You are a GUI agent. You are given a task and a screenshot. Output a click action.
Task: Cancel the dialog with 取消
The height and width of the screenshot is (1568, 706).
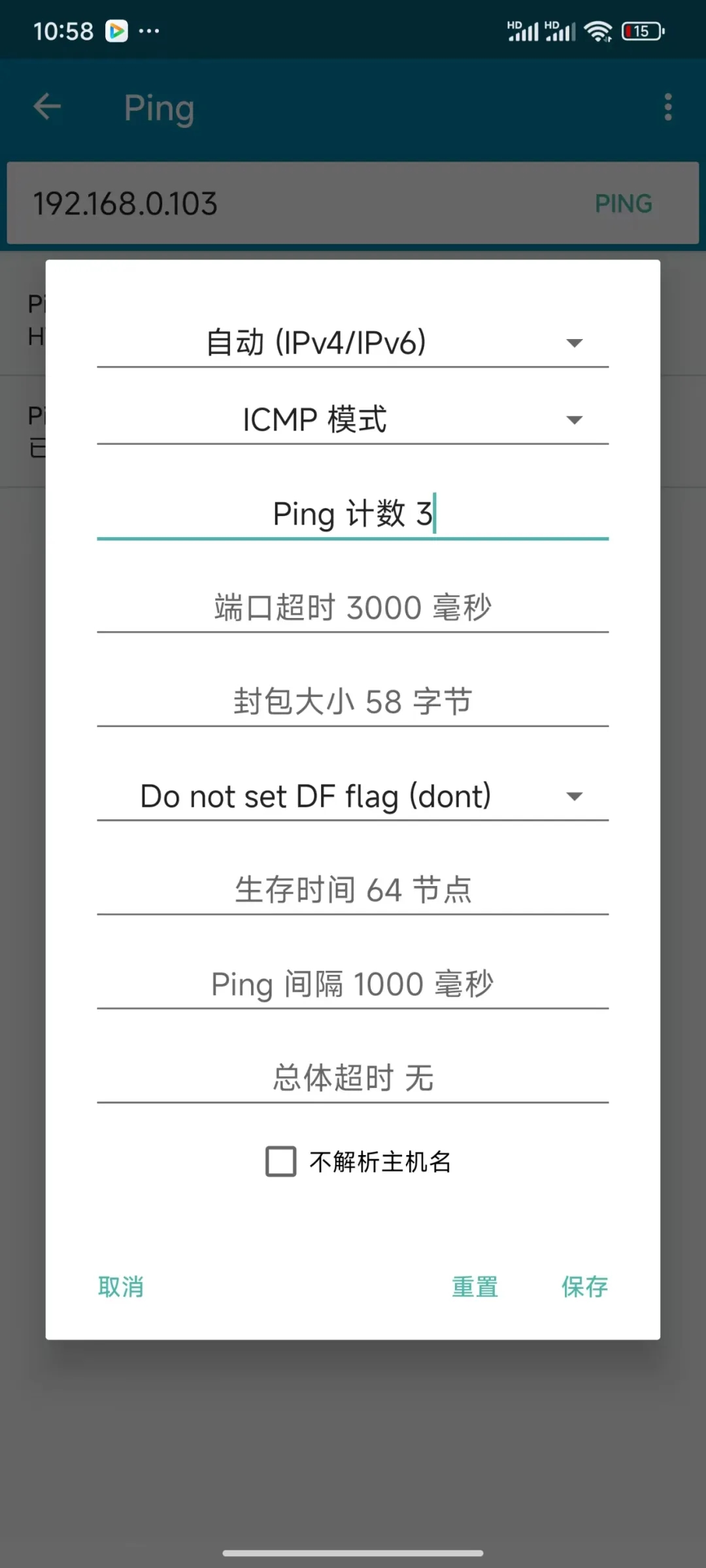(x=121, y=1286)
